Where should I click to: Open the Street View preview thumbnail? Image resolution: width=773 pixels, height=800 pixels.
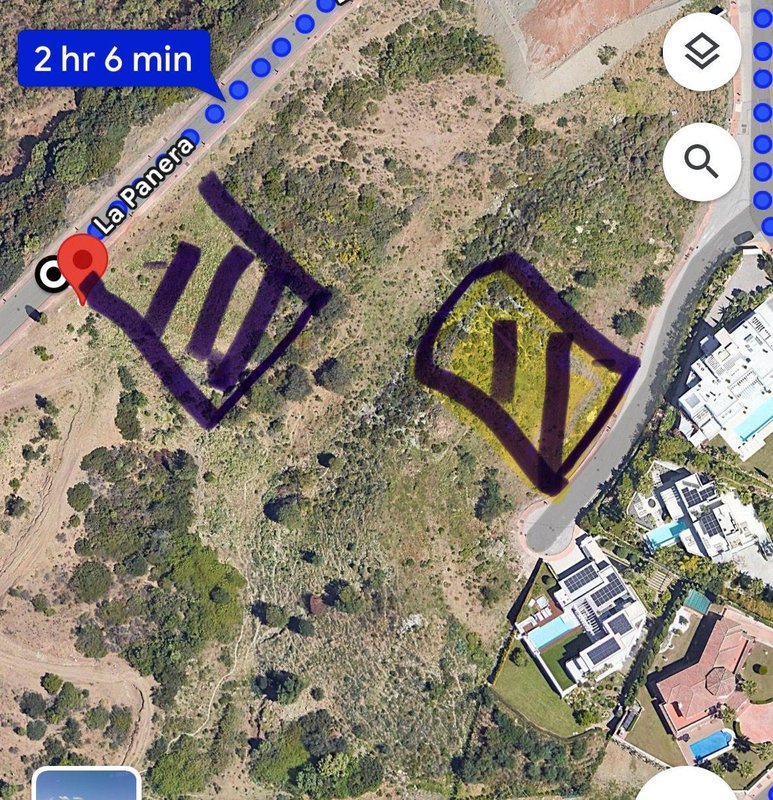(86, 785)
